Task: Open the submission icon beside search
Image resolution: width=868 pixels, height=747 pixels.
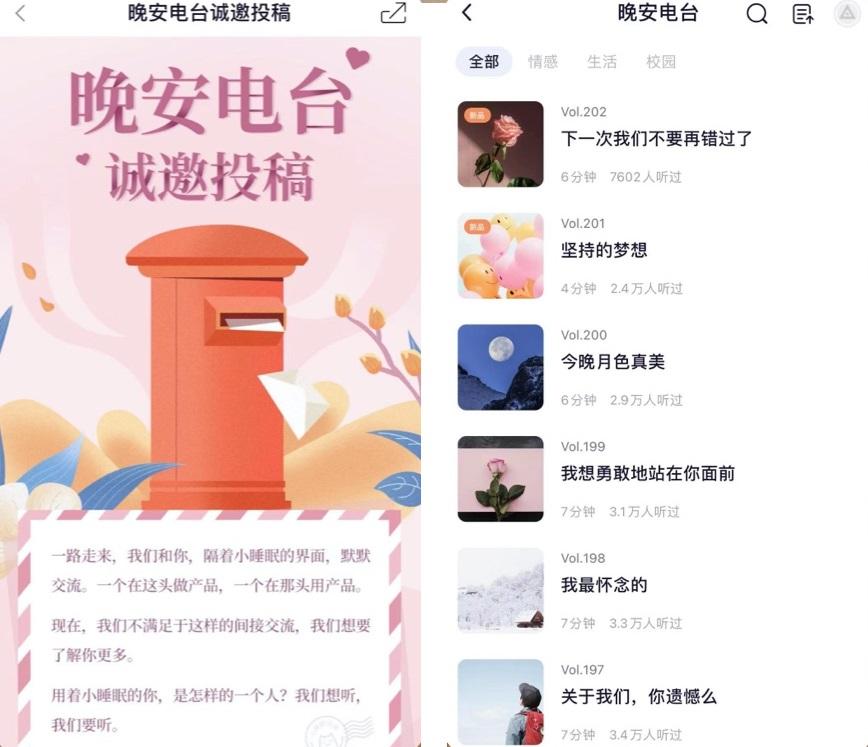Action: [802, 14]
